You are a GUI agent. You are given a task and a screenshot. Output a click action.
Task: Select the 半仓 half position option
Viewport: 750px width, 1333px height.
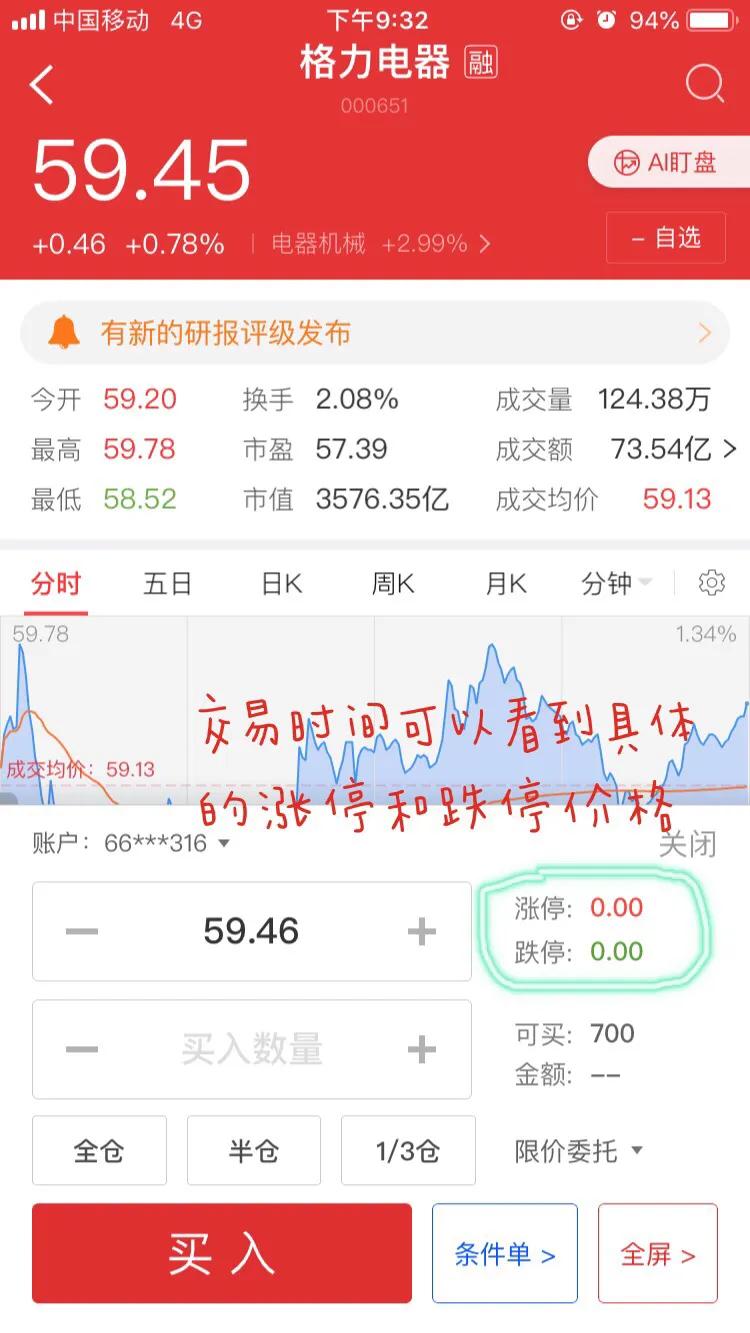[x=254, y=1150]
